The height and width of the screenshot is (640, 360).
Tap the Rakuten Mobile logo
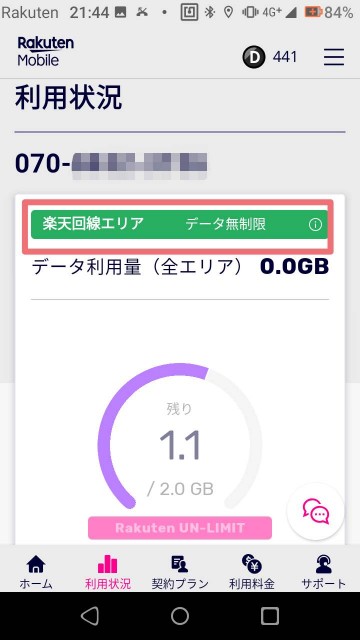click(46, 51)
